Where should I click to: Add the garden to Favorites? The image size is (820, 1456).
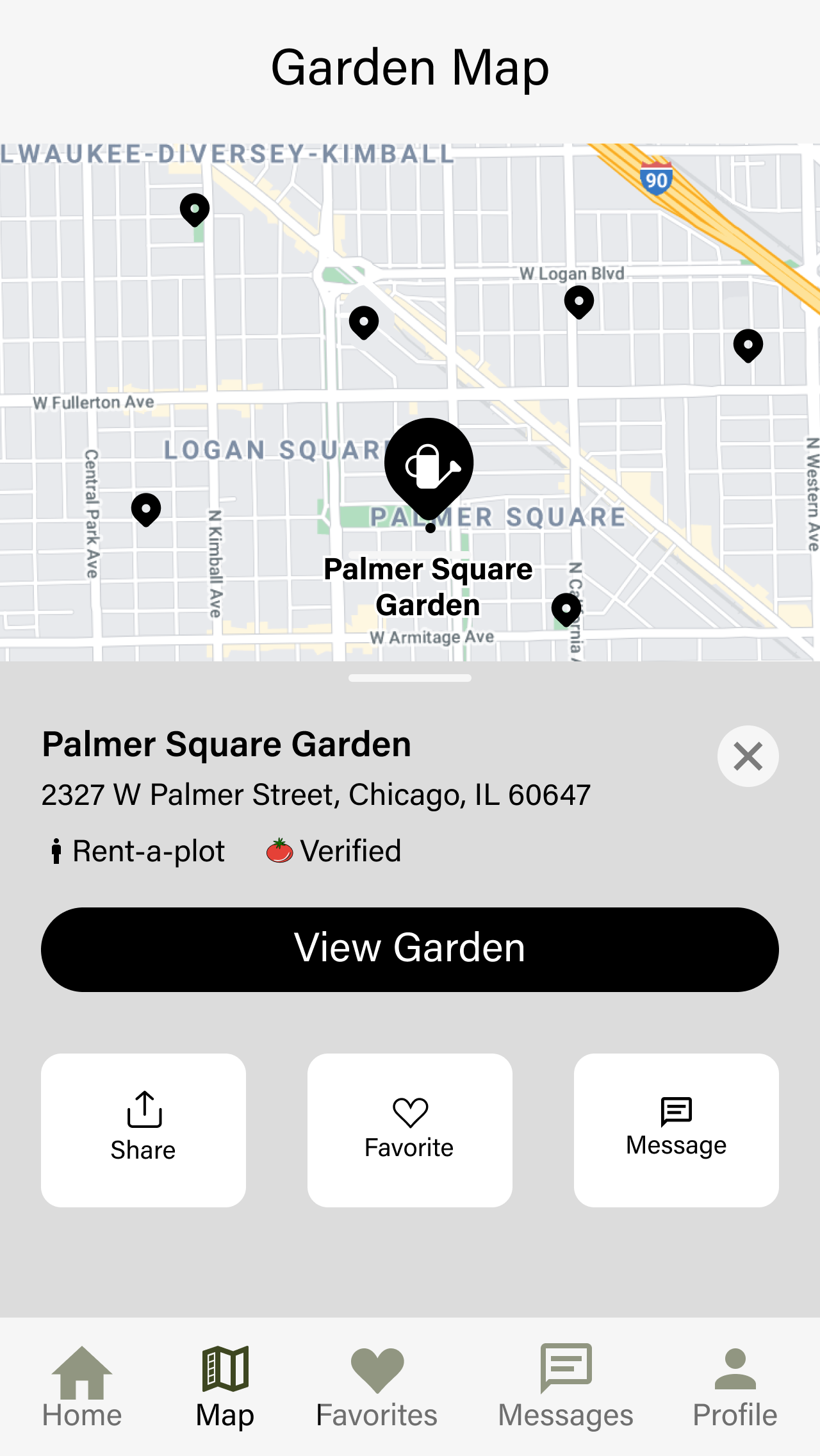click(x=410, y=1130)
